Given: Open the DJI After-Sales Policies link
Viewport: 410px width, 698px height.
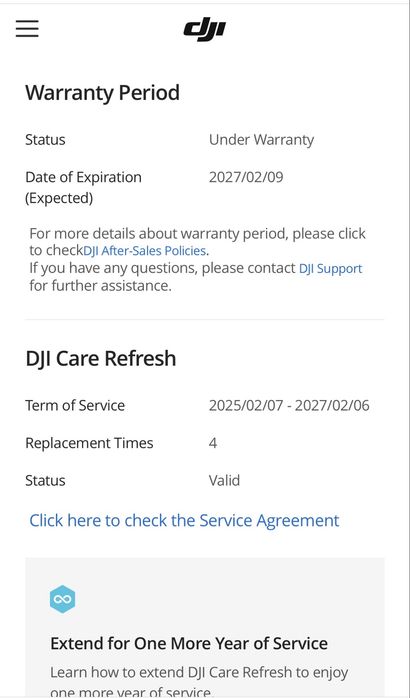Looking at the screenshot, I should 145,251.
